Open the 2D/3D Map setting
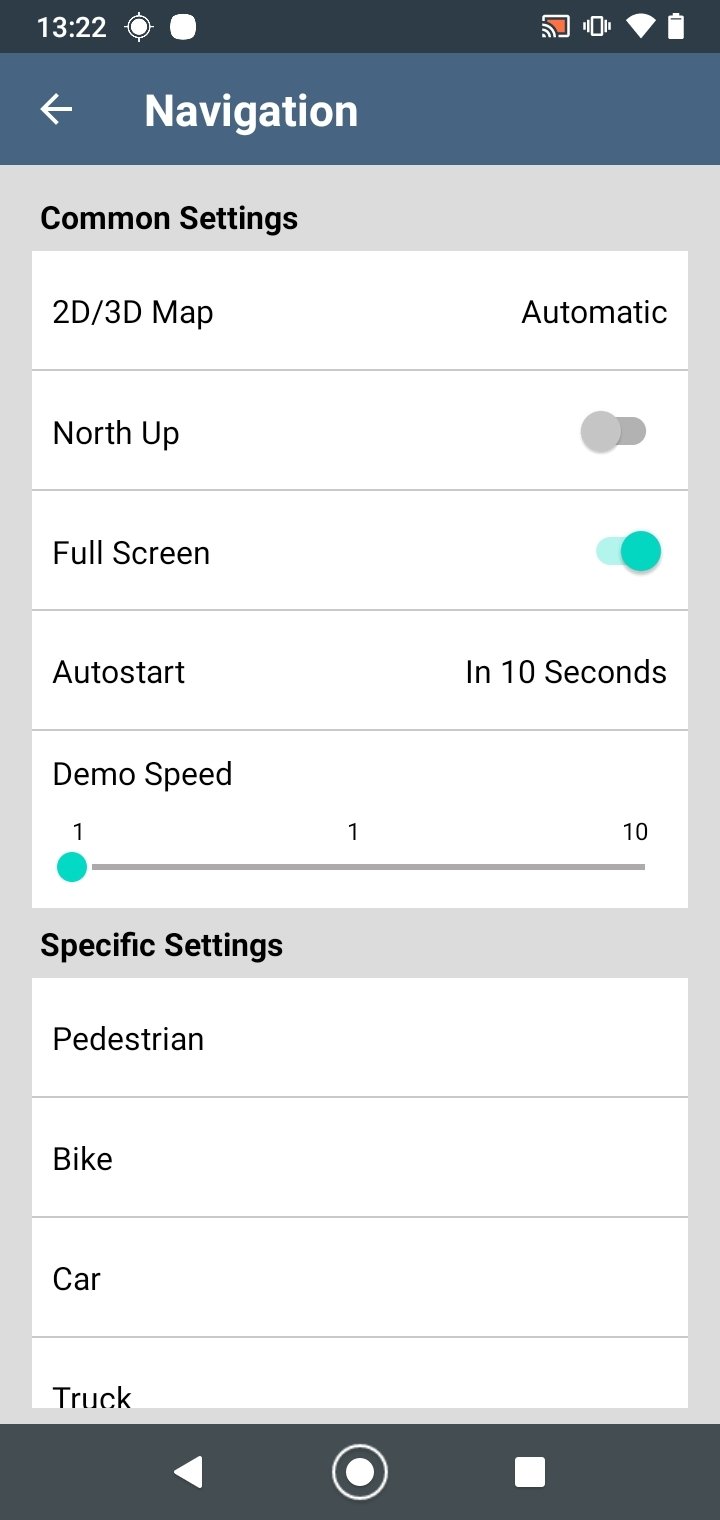The image size is (720, 1520). click(360, 311)
